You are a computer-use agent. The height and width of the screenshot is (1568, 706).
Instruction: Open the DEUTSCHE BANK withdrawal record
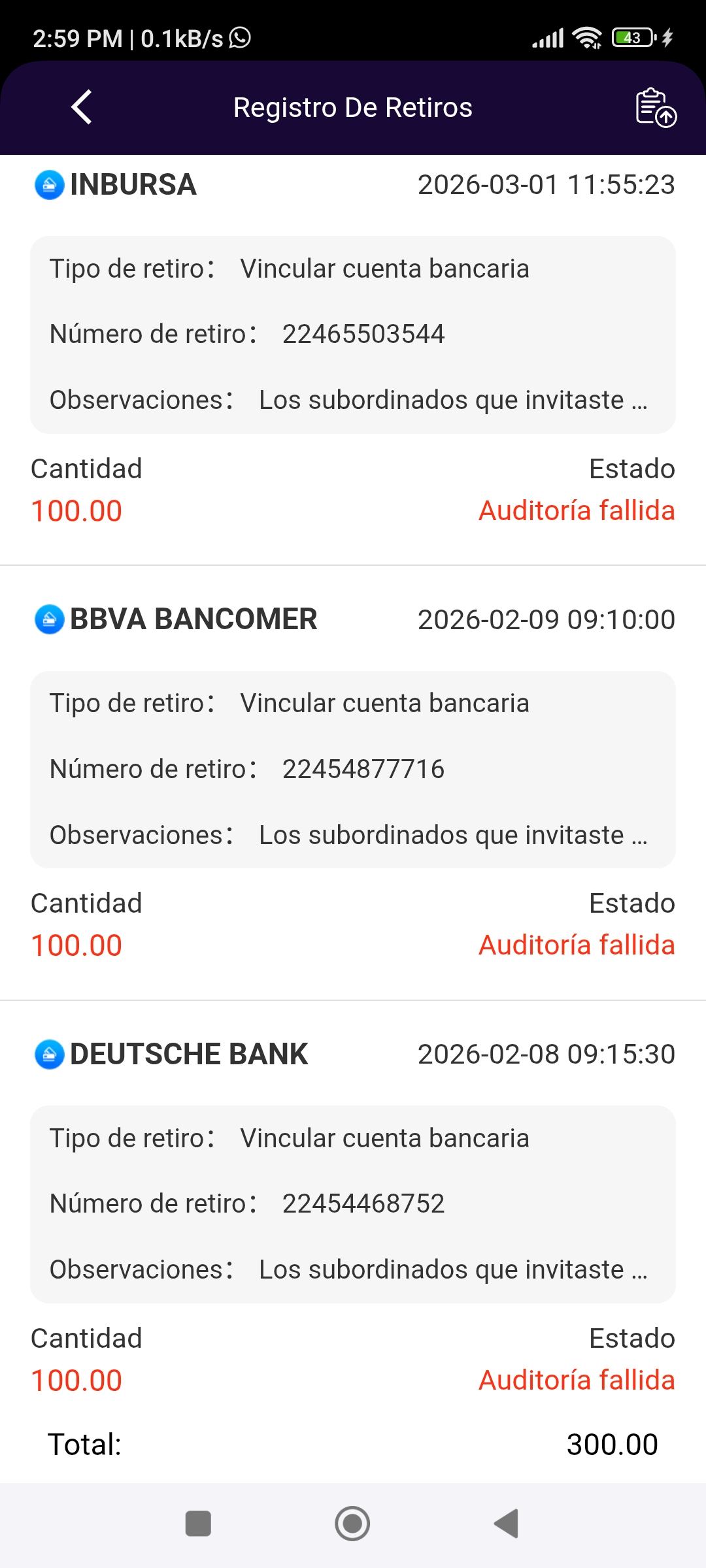click(353, 1203)
